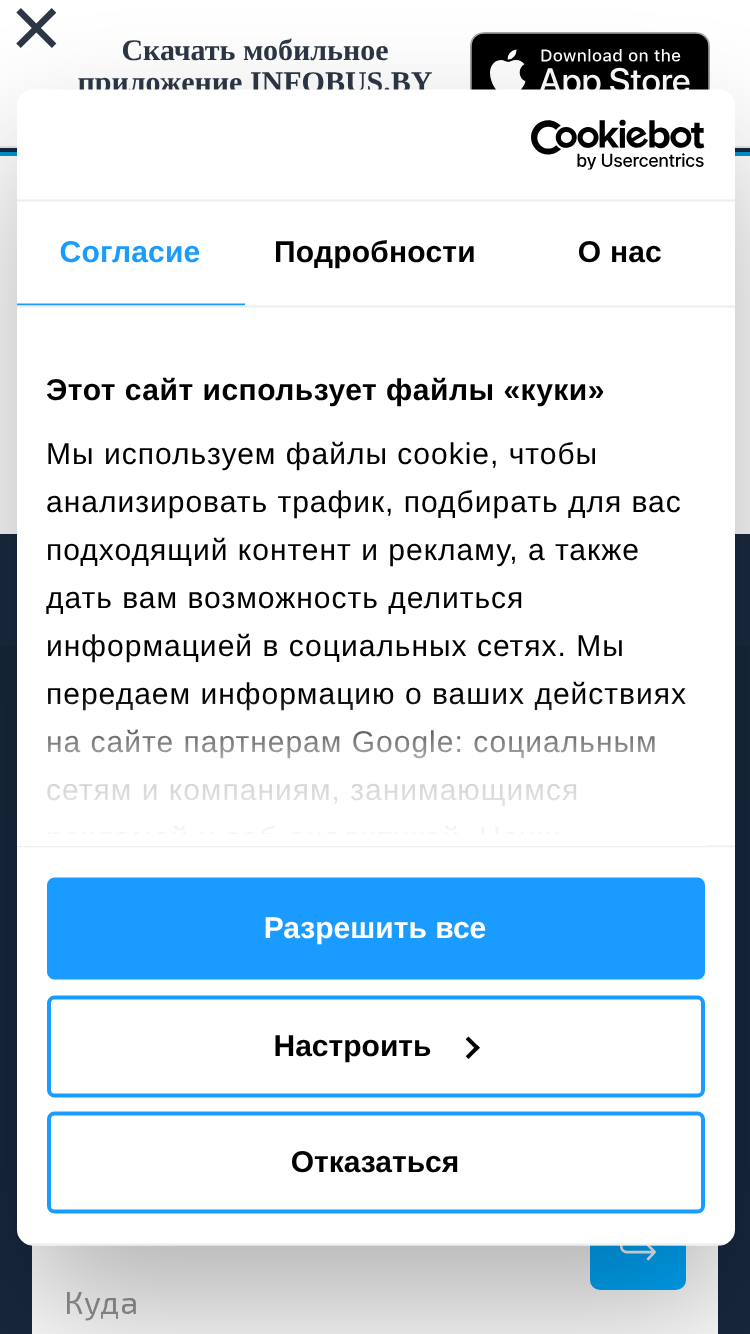Decline cookies with Отказаться
The height and width of the screenshot is (1334, 750).
pyautogui.click(x=376, y=1162)
